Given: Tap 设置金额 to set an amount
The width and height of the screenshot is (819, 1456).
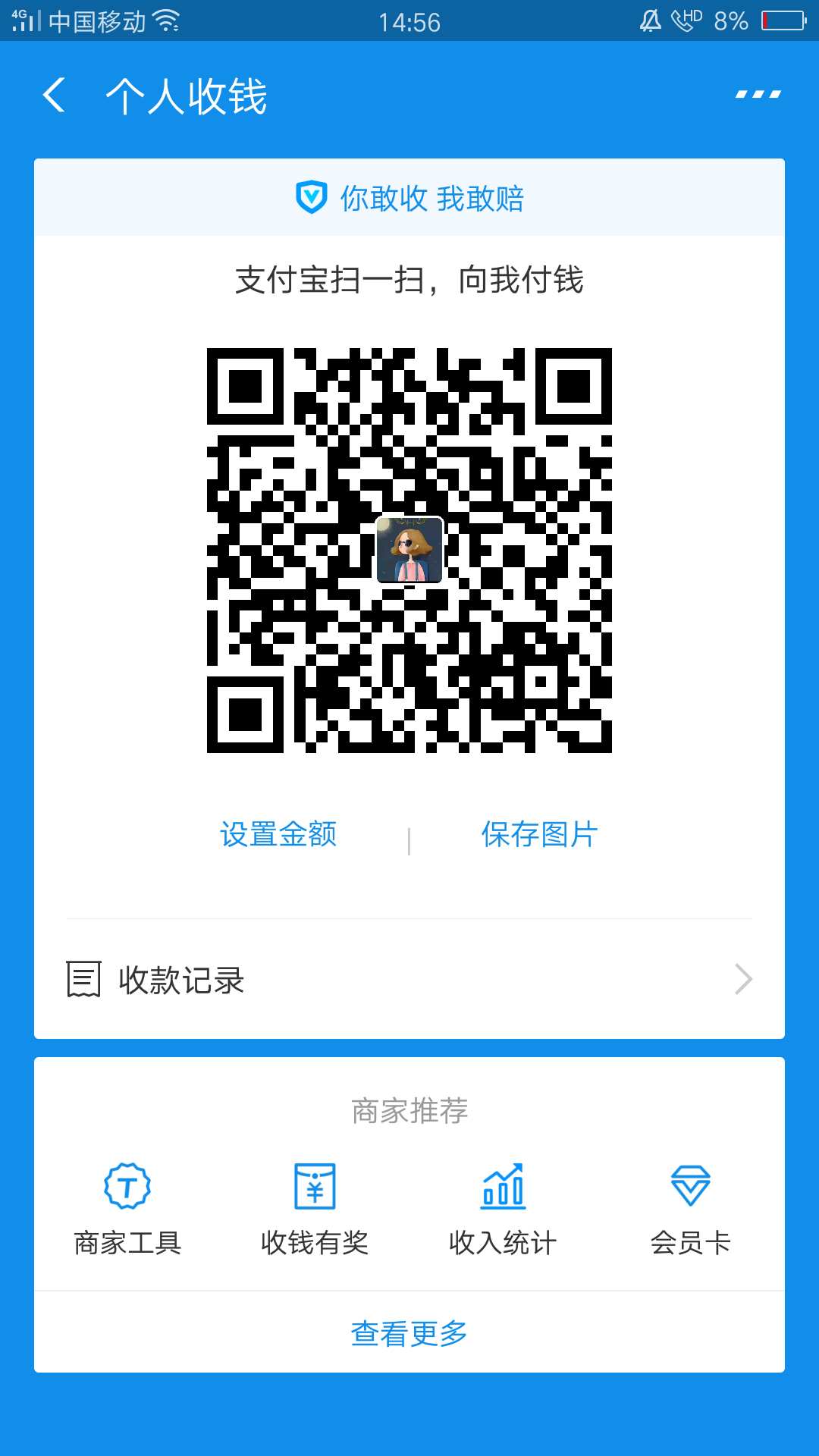Looking at the screenshot, I should point(278,833).
